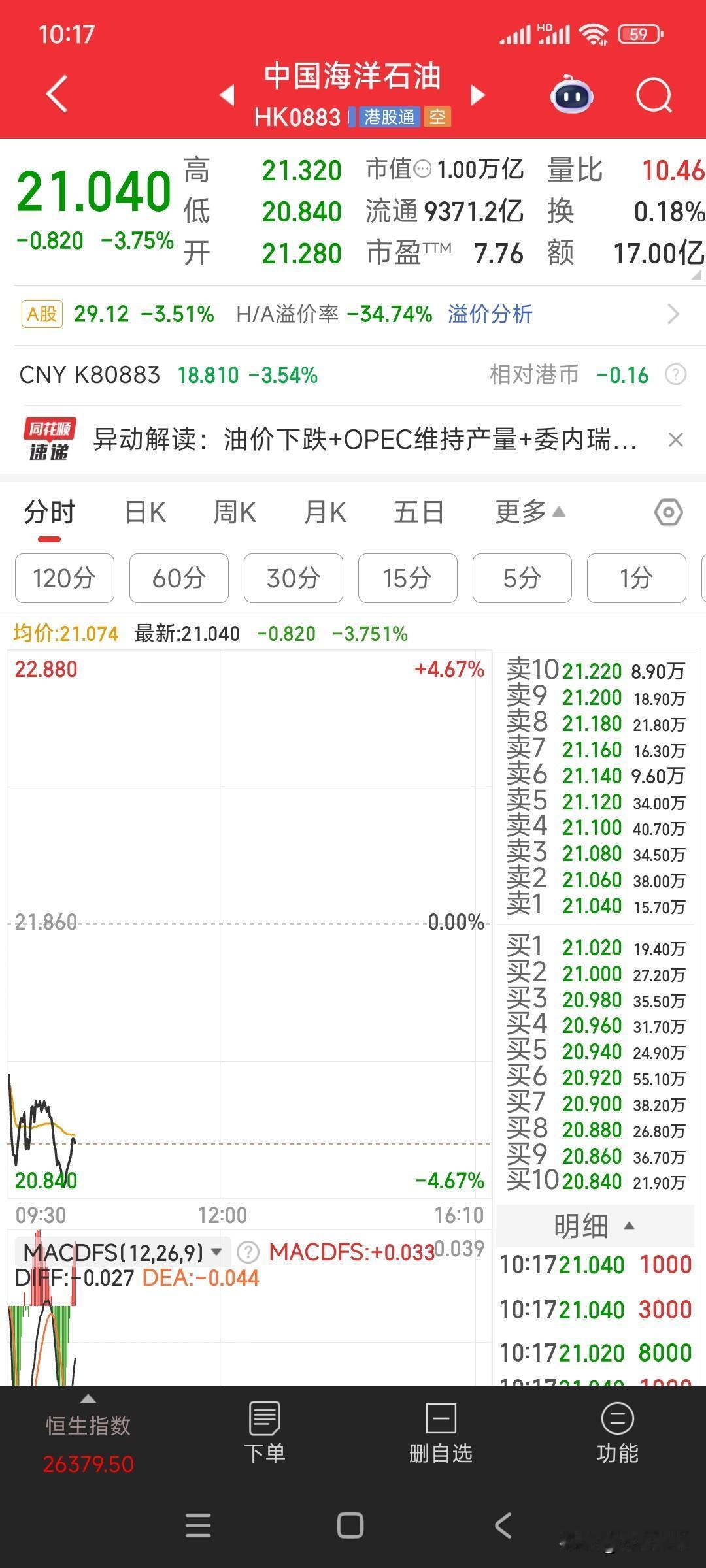Open the 溢价分析 premium analysis link
Viewport: 706px width, 1568px height.
[x=489, y=314]
